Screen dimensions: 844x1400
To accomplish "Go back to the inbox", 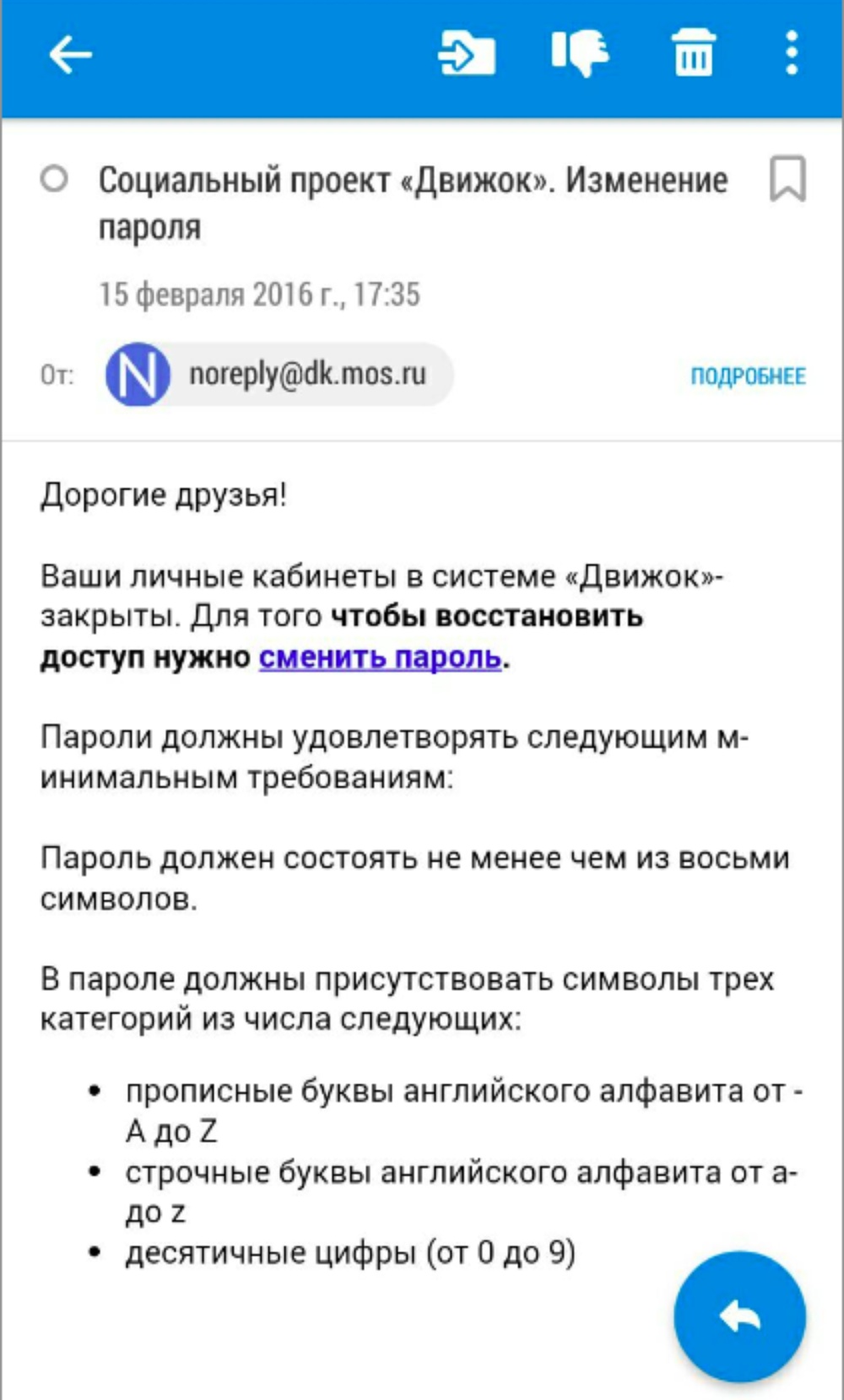I will (x=69, y=56).
